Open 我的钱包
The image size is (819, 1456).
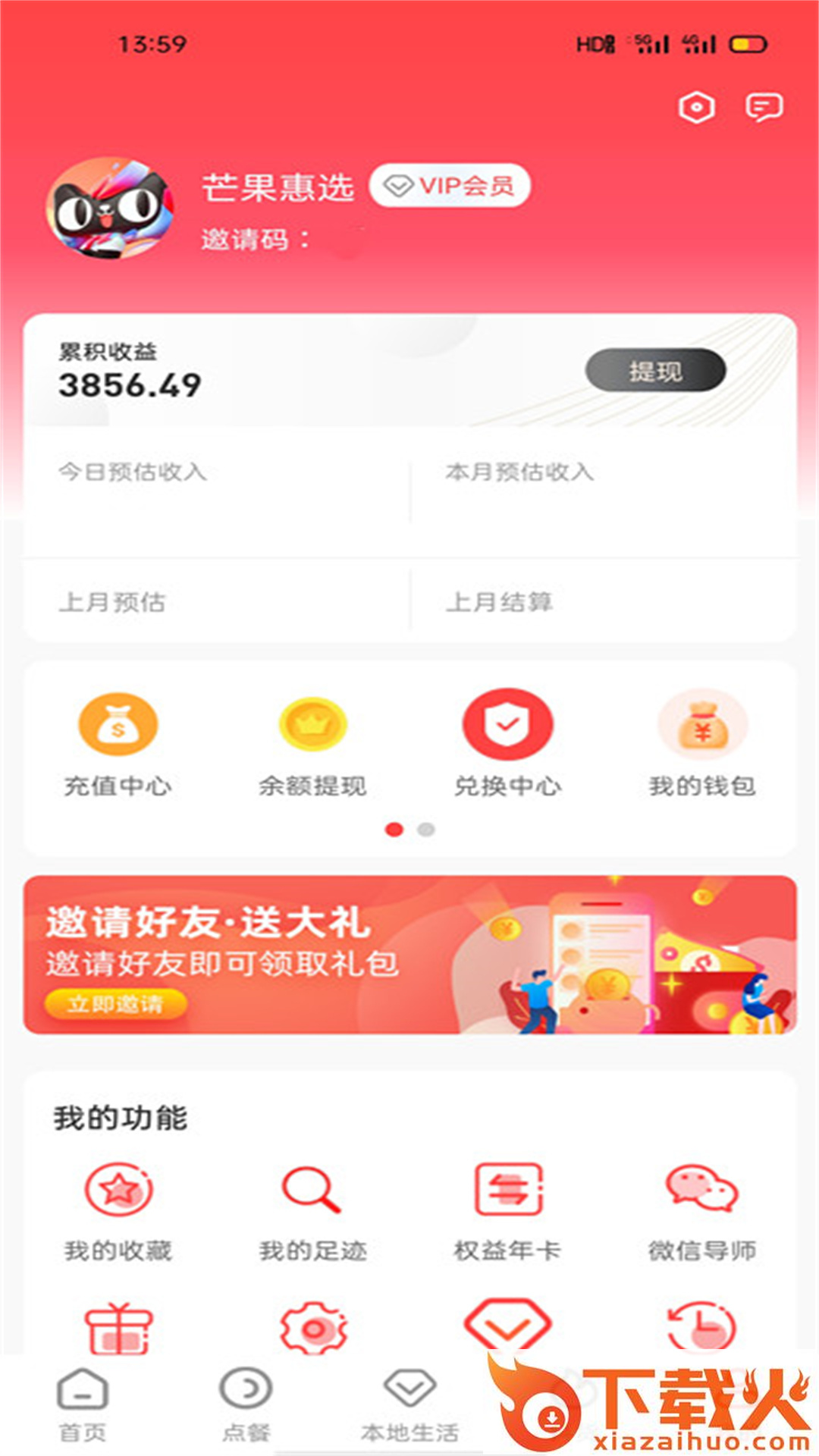tap(702, 743)
